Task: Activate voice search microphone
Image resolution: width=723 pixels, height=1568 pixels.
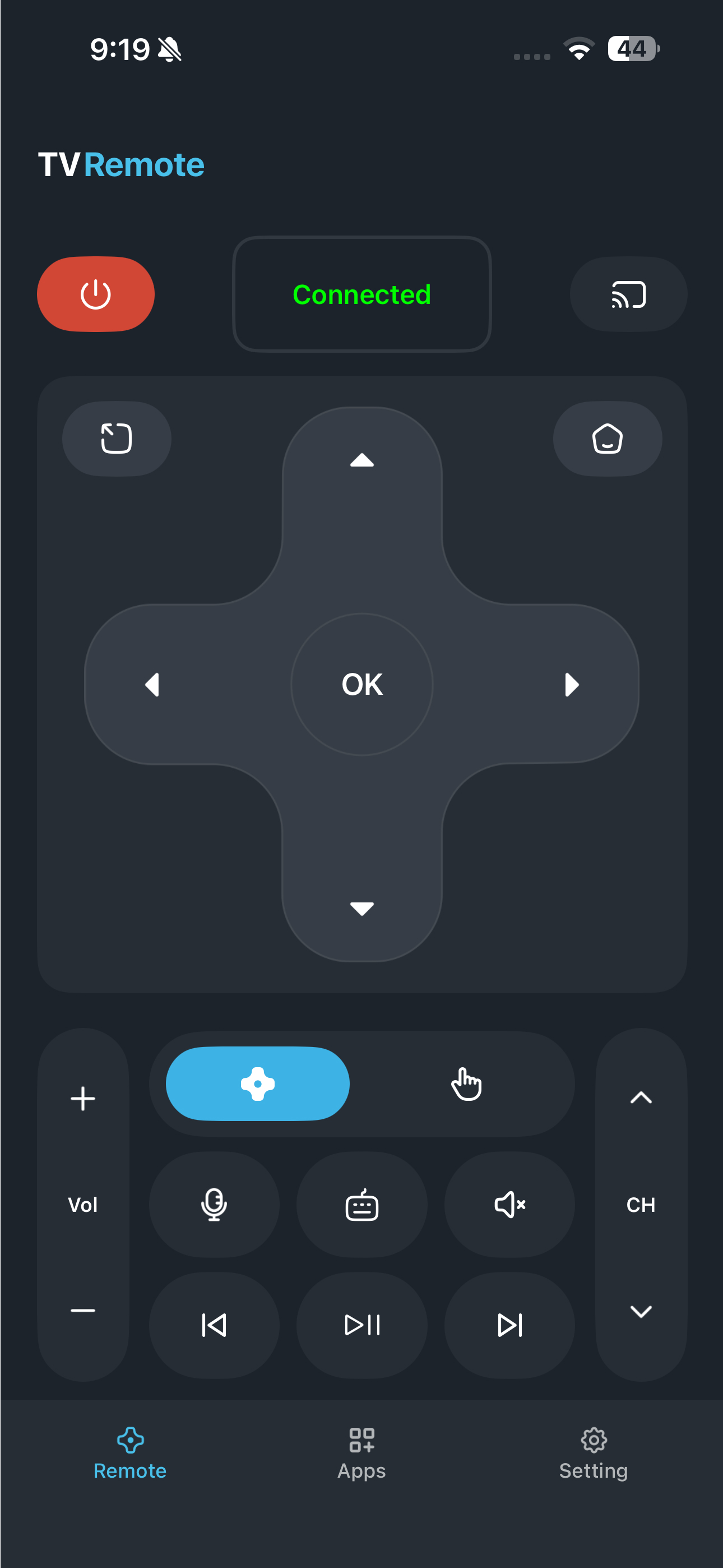Action: coord(214,1203)
